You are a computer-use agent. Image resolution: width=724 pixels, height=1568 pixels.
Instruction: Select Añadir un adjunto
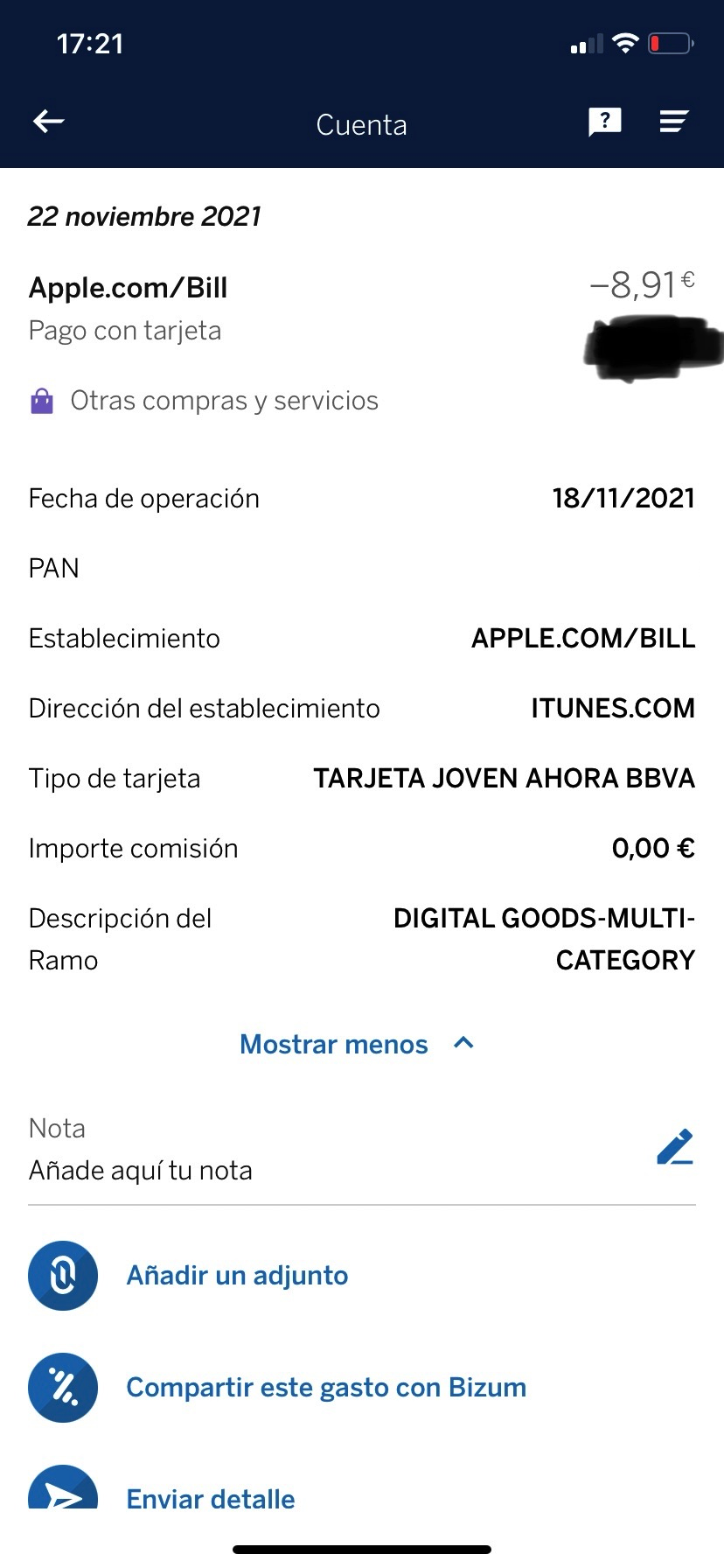(237, 1275)
